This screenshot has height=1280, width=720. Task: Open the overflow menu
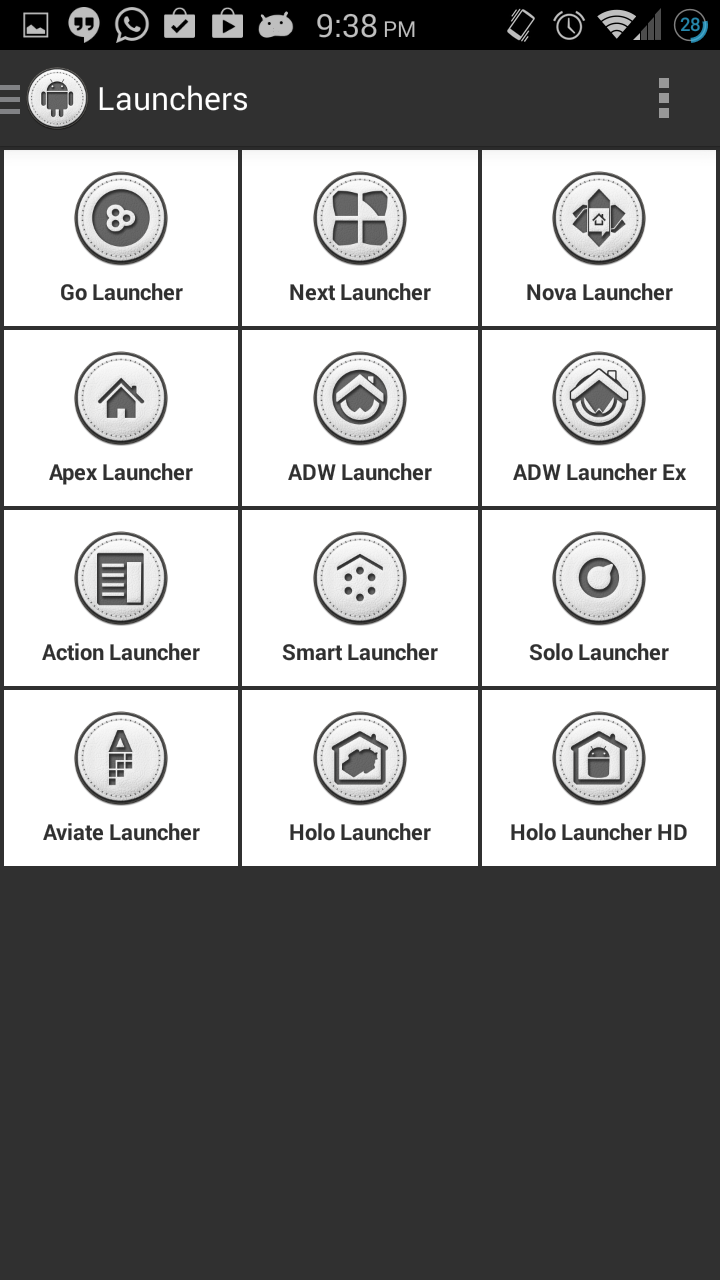[663, 99]
